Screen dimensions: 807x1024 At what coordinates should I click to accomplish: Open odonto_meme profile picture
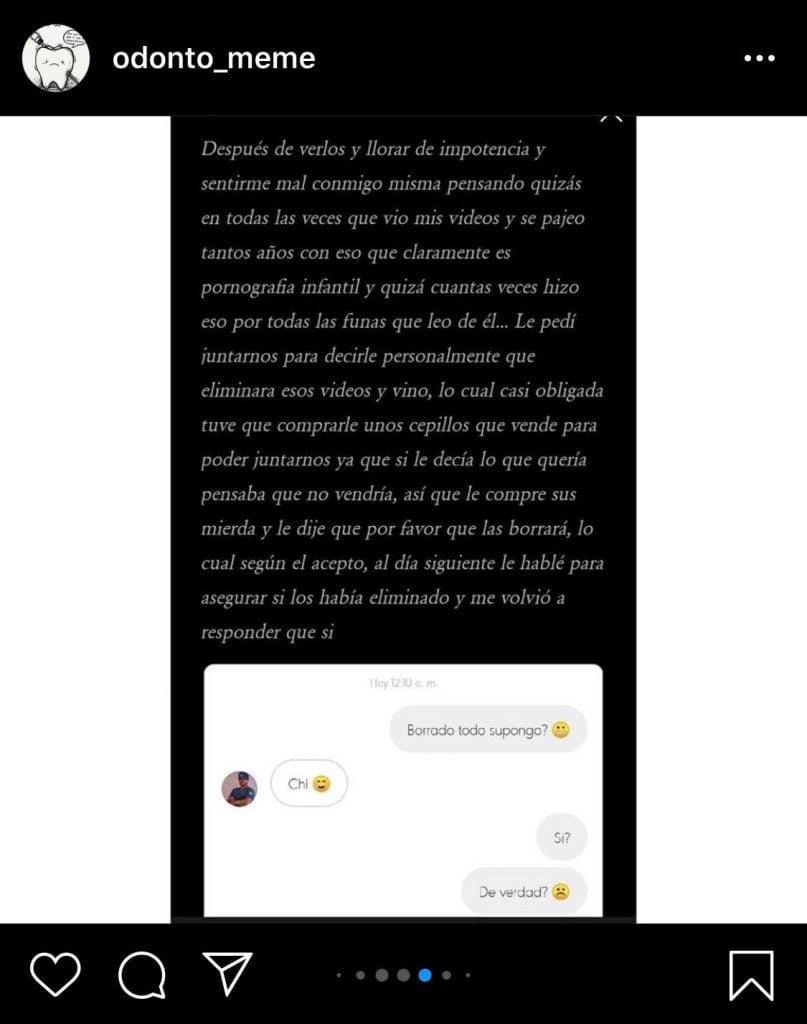(55, 58)
